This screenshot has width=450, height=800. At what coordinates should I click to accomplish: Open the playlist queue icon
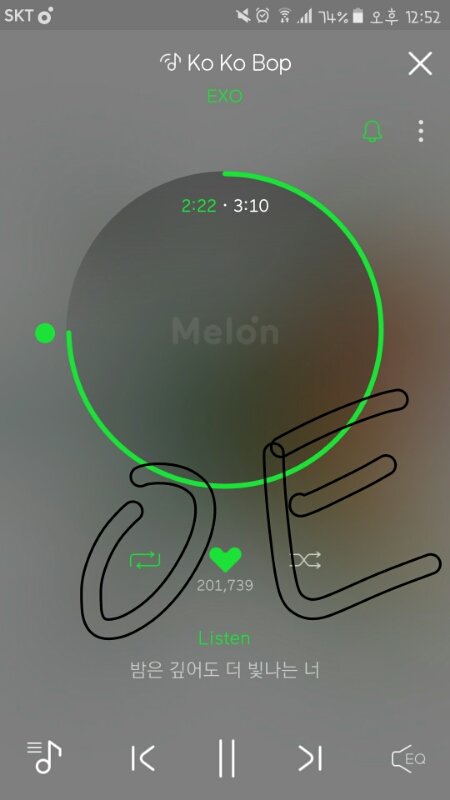click(44, 757)
